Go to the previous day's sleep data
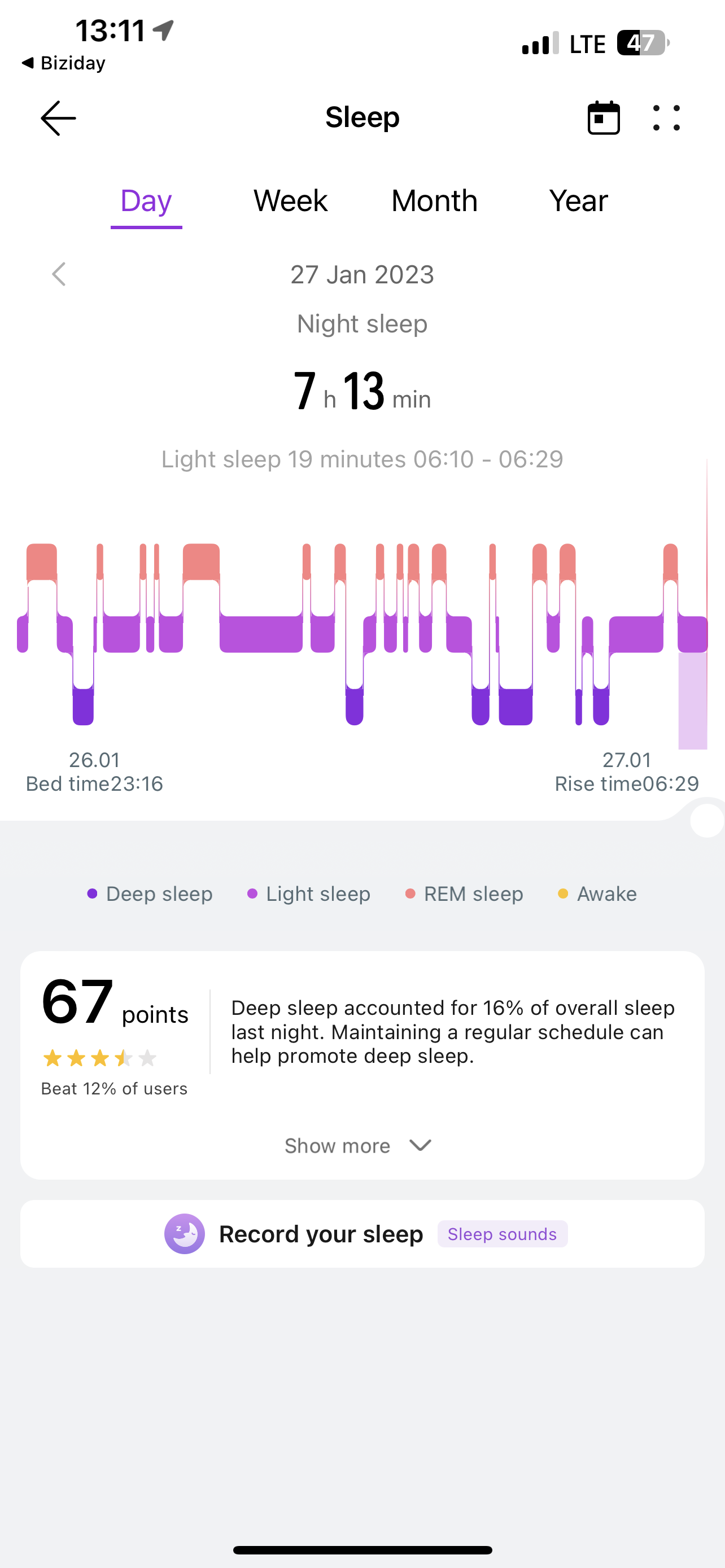 [x=59, y=274]
